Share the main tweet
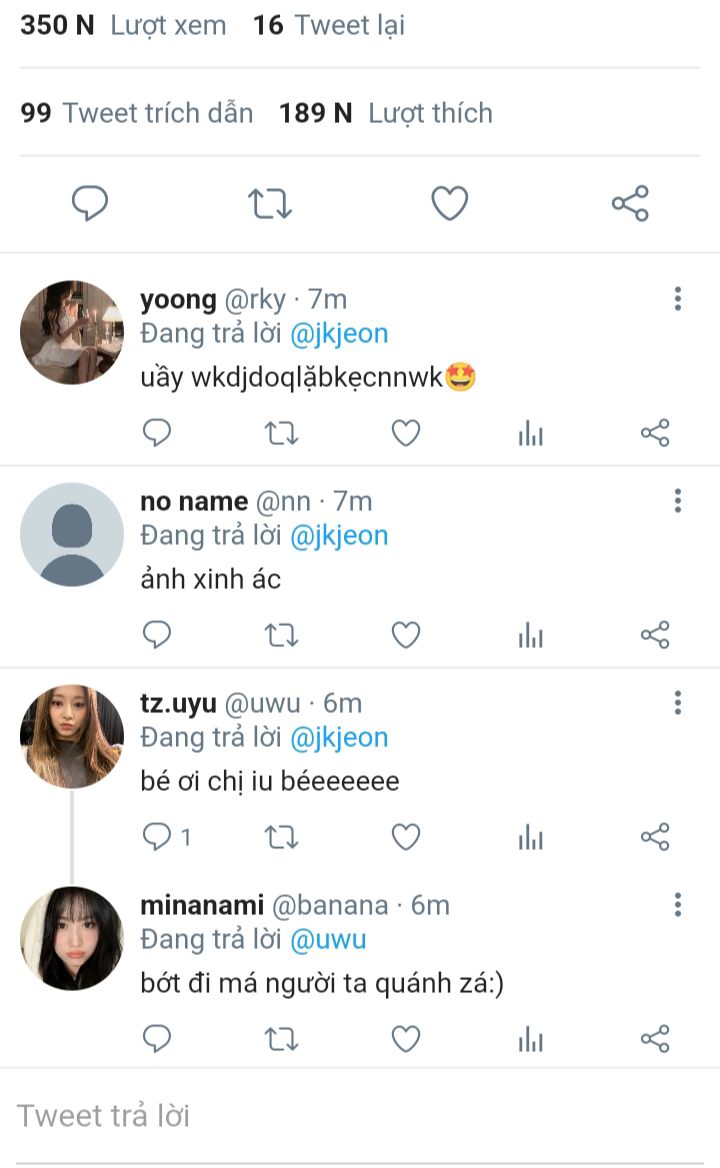Image resolution: width=720 pixels, height=1168 pixels. click(630, 203)
